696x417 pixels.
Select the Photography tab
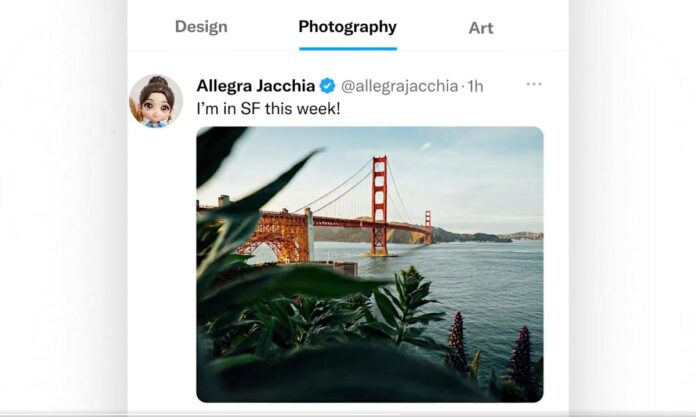pos(347,27)
